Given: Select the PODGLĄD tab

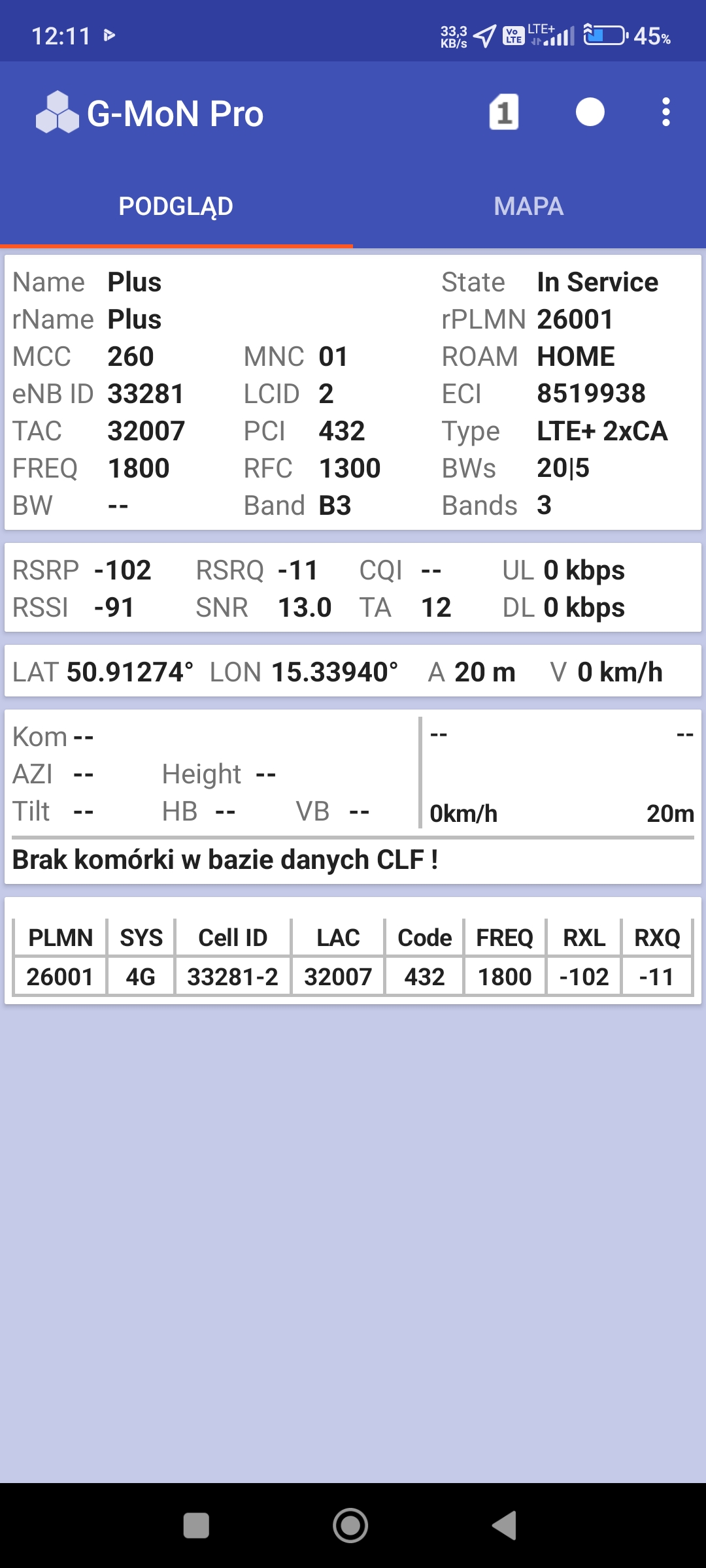Looking at the screenshot, I should [x=176, y=206].
